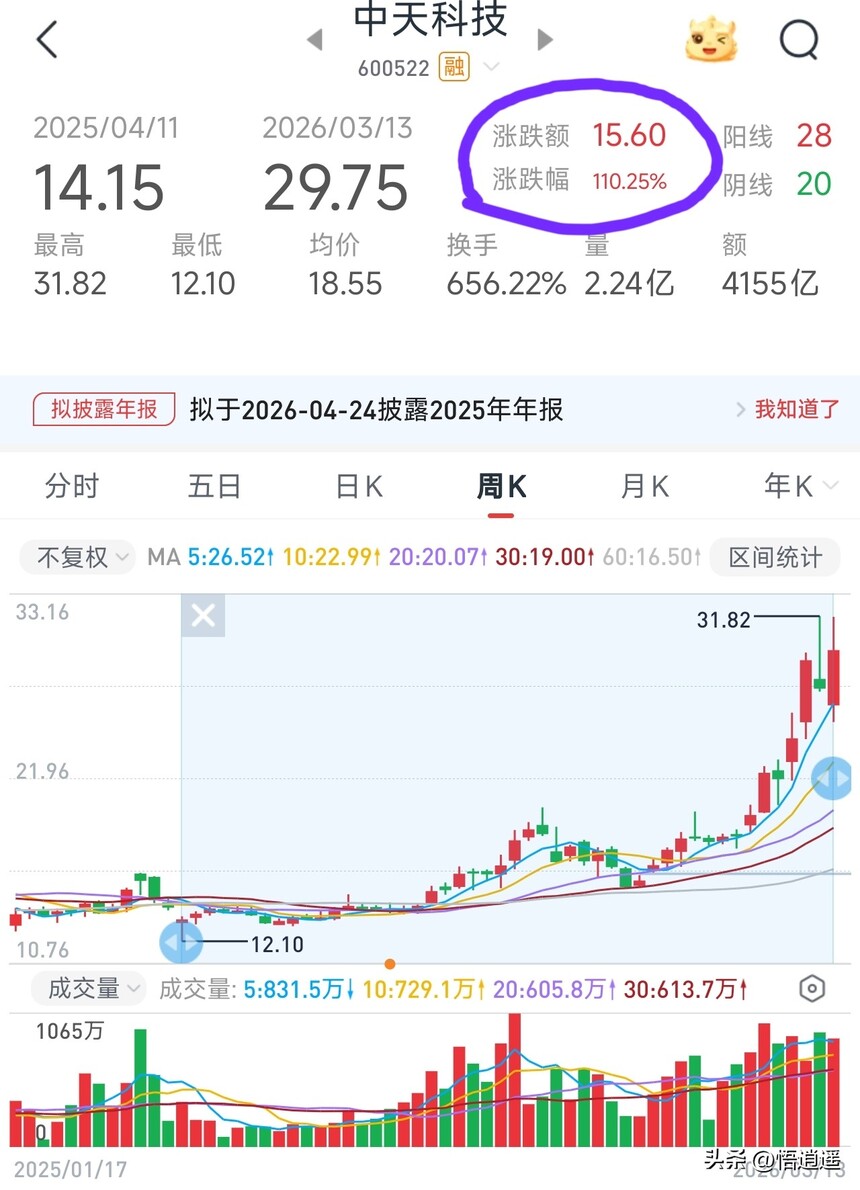Show the 月K chart tab
This screenshot has width=860, height=1190.
[x=645, y=487]
